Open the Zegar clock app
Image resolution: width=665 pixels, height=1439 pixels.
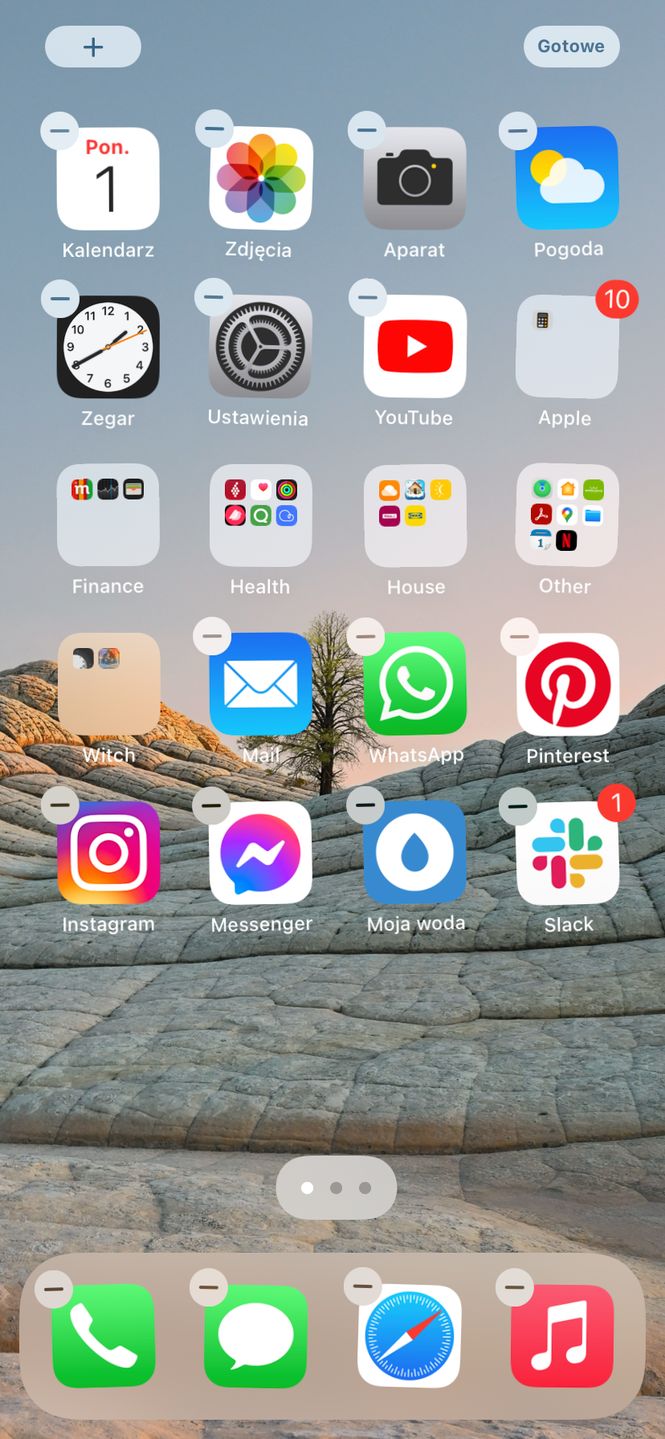pos(108,347)
